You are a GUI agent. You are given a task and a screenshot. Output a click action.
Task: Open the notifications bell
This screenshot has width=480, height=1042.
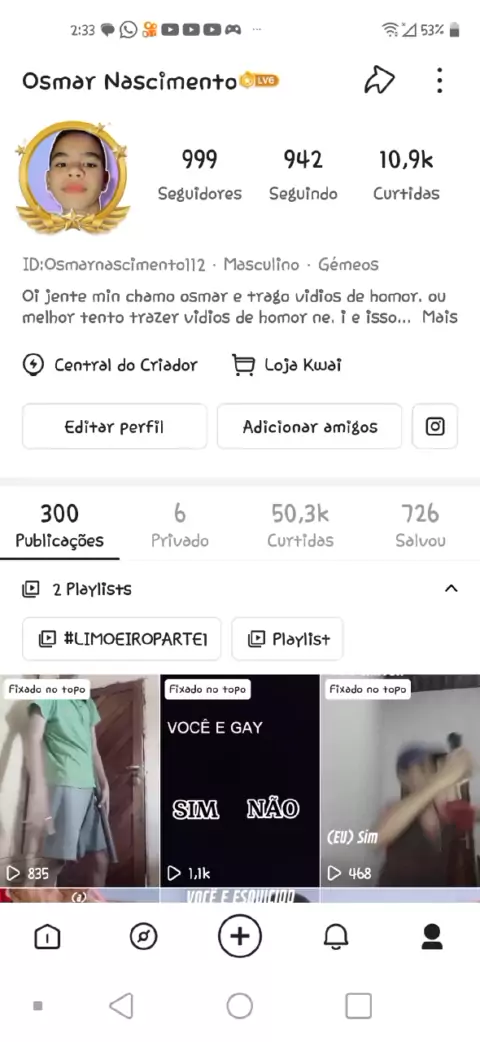(336, 937)
